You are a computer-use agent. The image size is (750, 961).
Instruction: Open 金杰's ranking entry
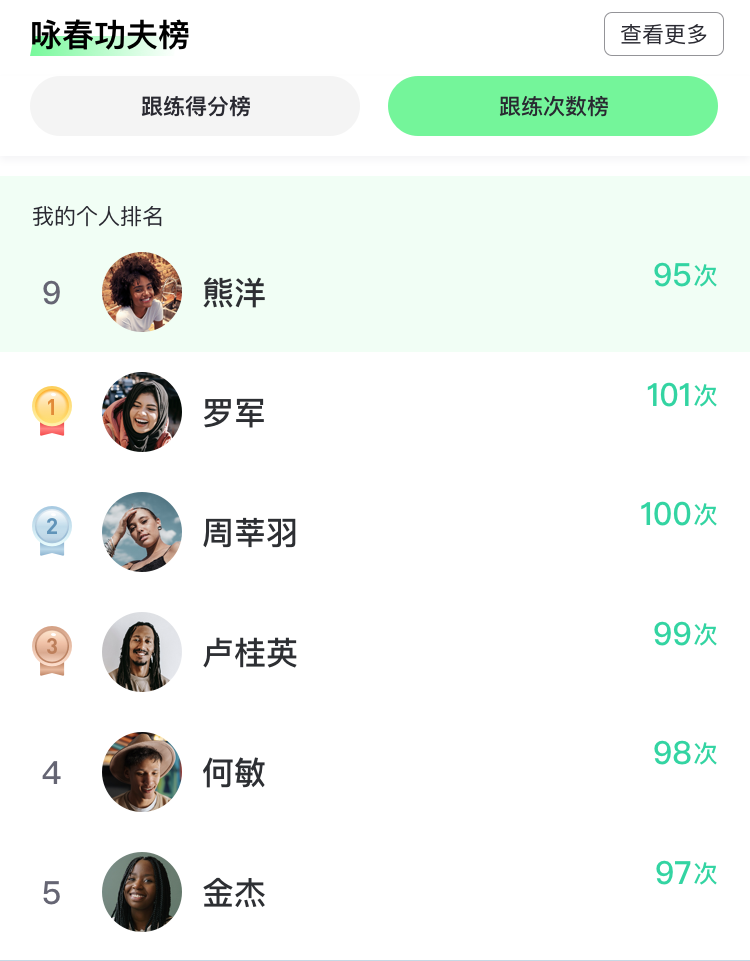click(x=375, y=892)
